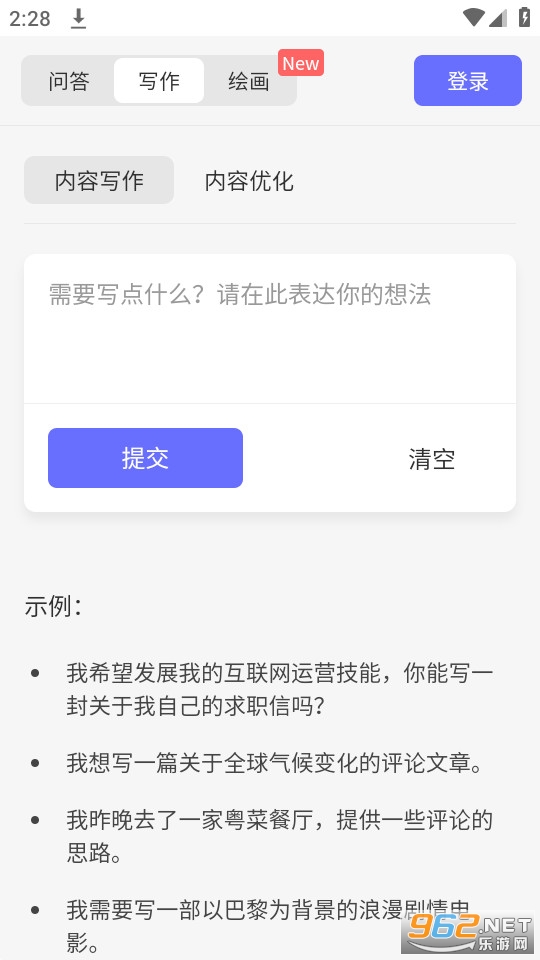
Task: Switch to the 问答 tab
Action: 69,81
